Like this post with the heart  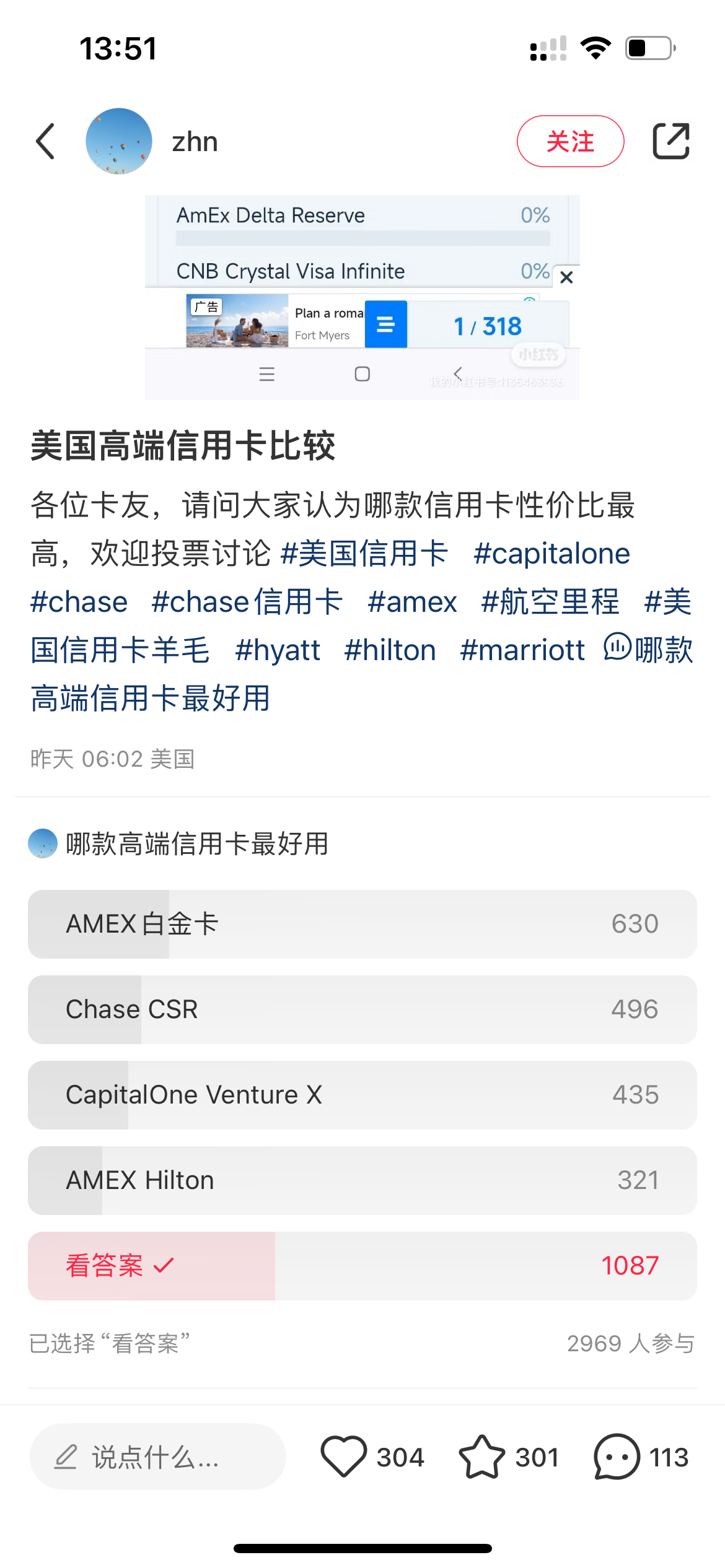click(344, 1457)
